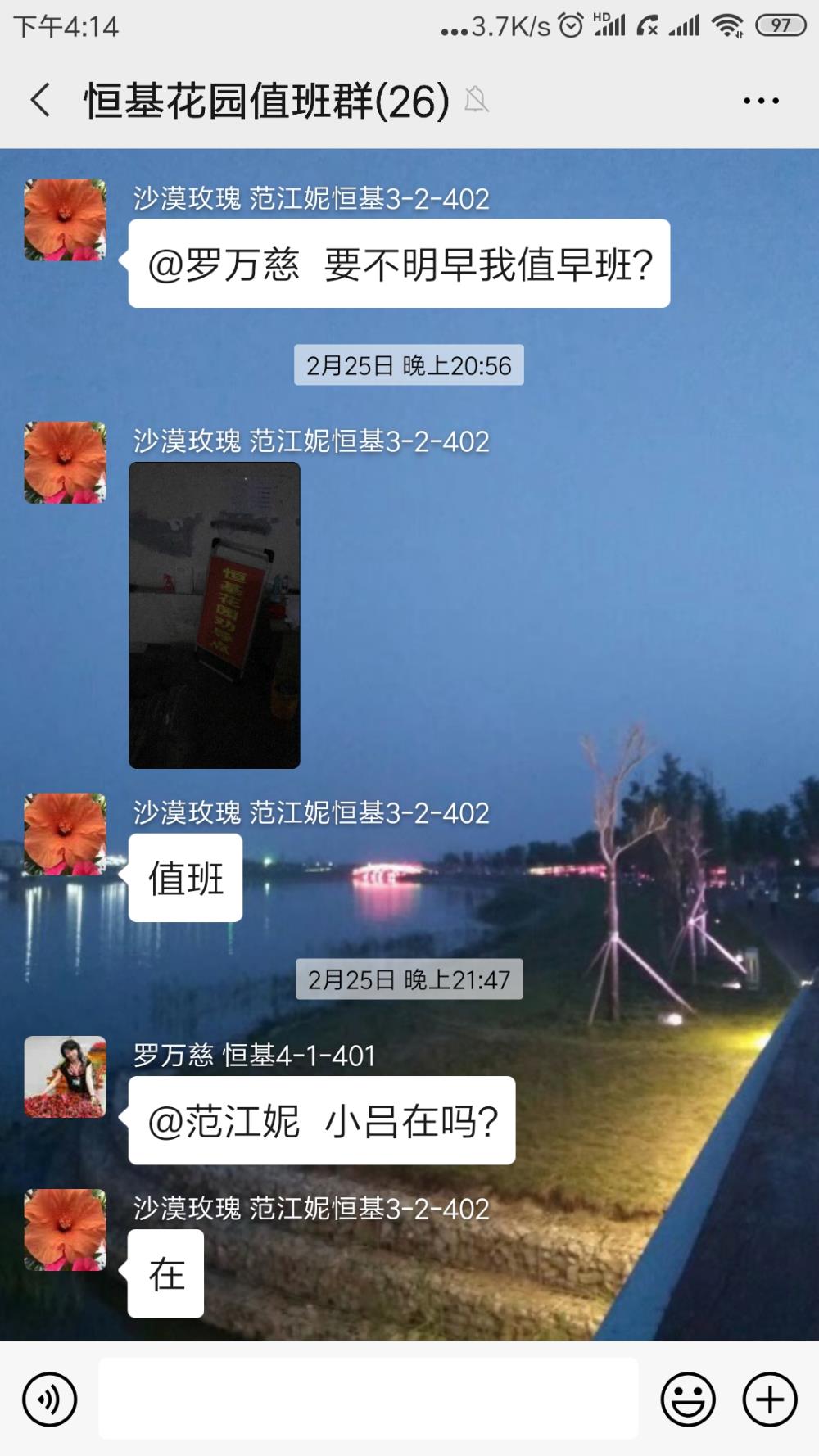Open the plus attachment menu
The image size is (819, 1456).
(769, 1399)
